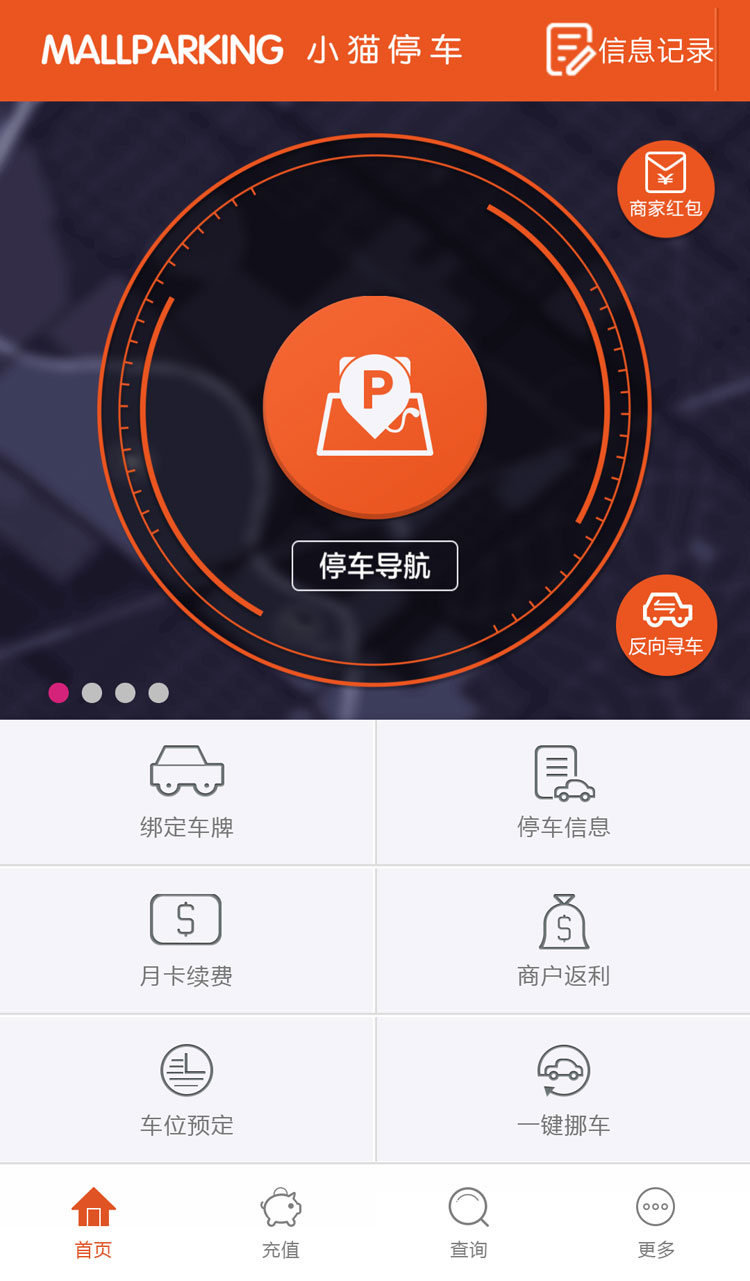
Task: Select 月卡续费
Action: [x=187, y=940]
